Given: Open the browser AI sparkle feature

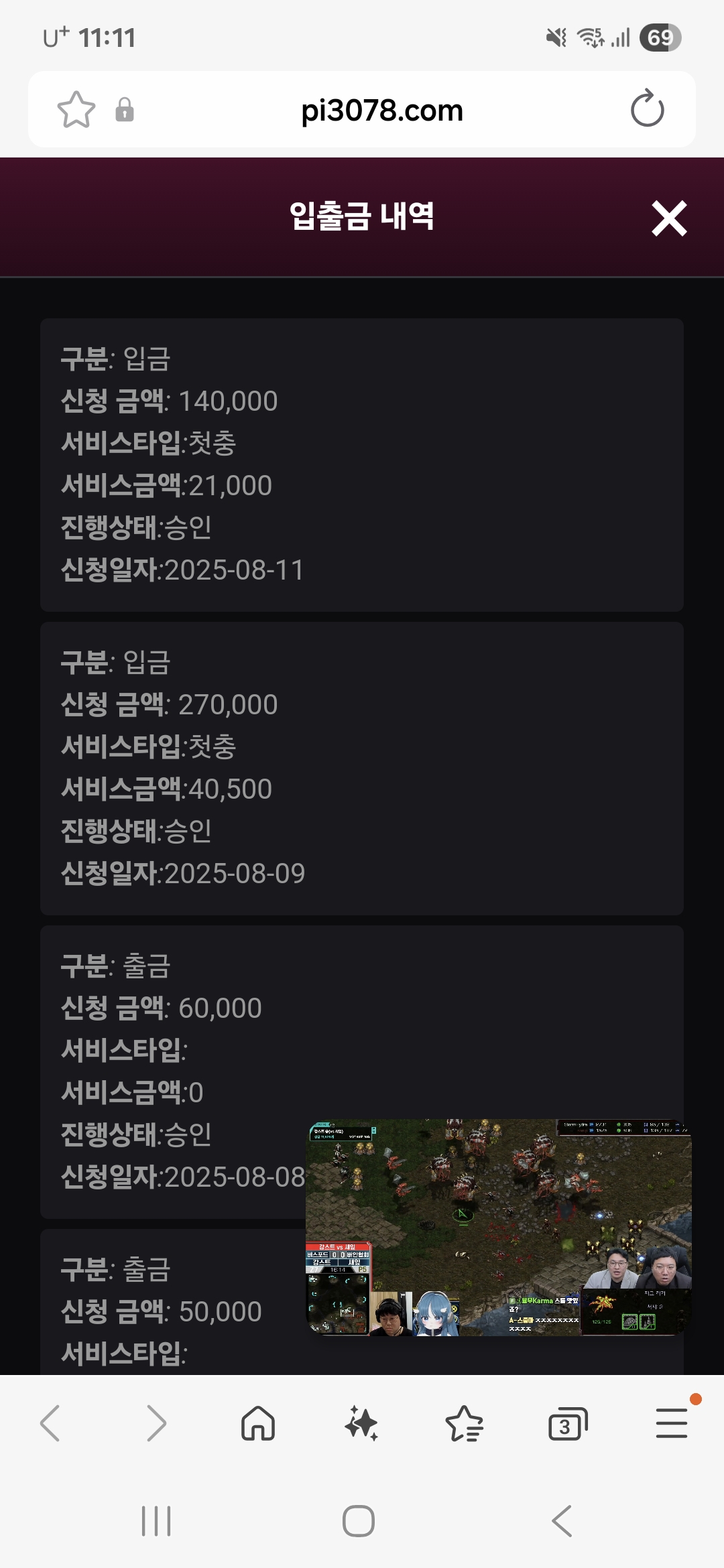Looking at the screenshot, I should click(x=361, y=1423).
